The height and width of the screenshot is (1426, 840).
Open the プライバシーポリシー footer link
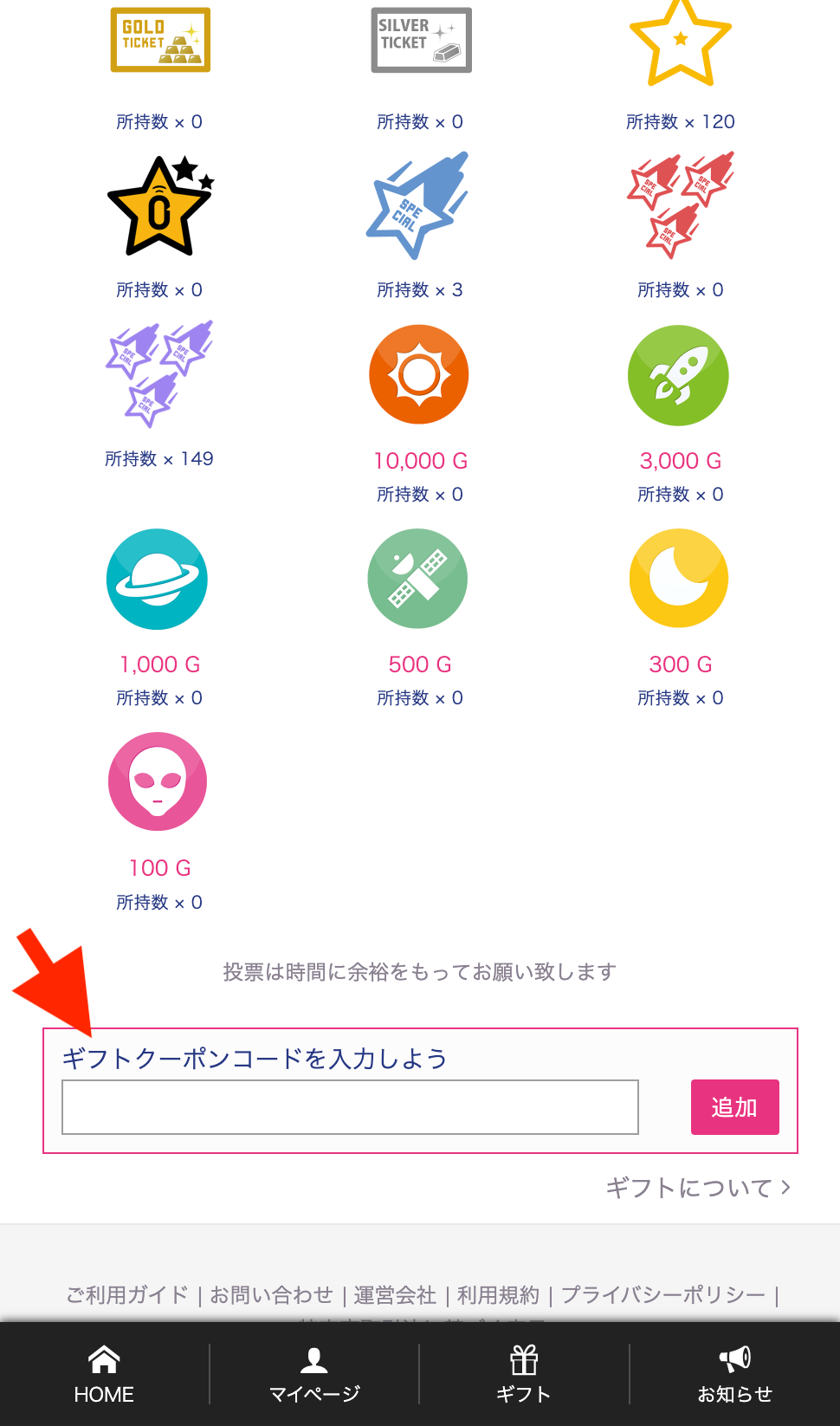coord(663,1294)
